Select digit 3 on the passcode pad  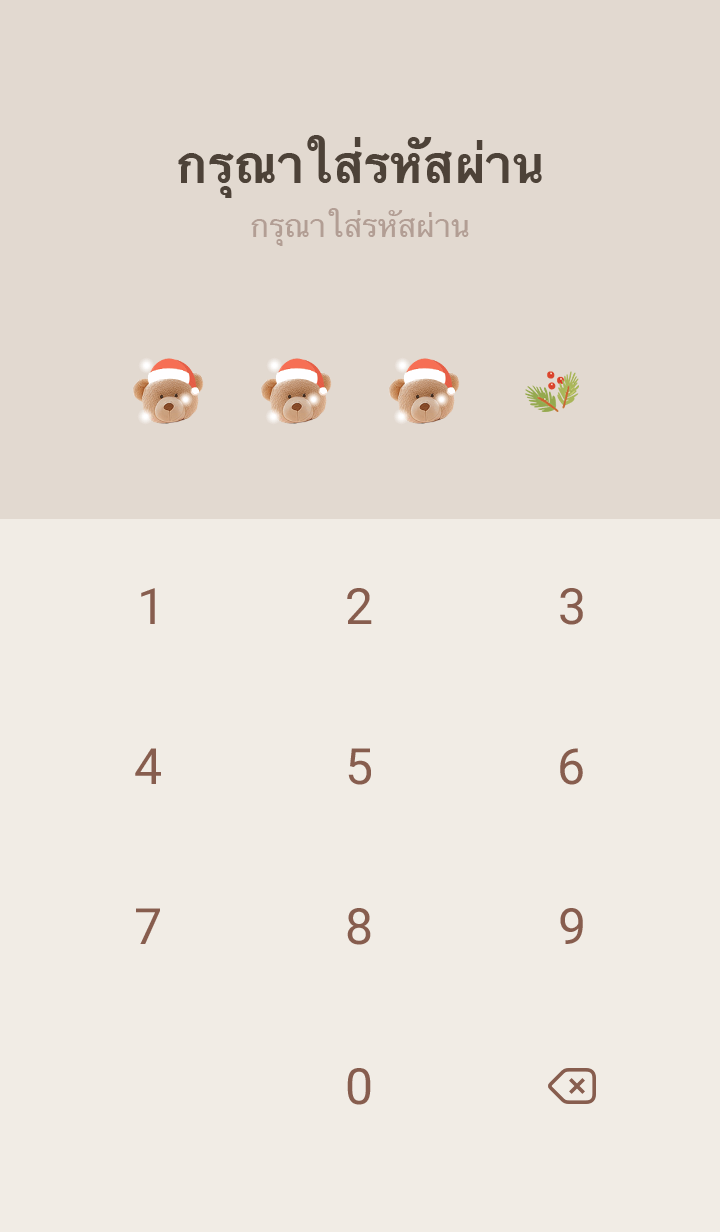pyautogui.click(x=571, y=607)
